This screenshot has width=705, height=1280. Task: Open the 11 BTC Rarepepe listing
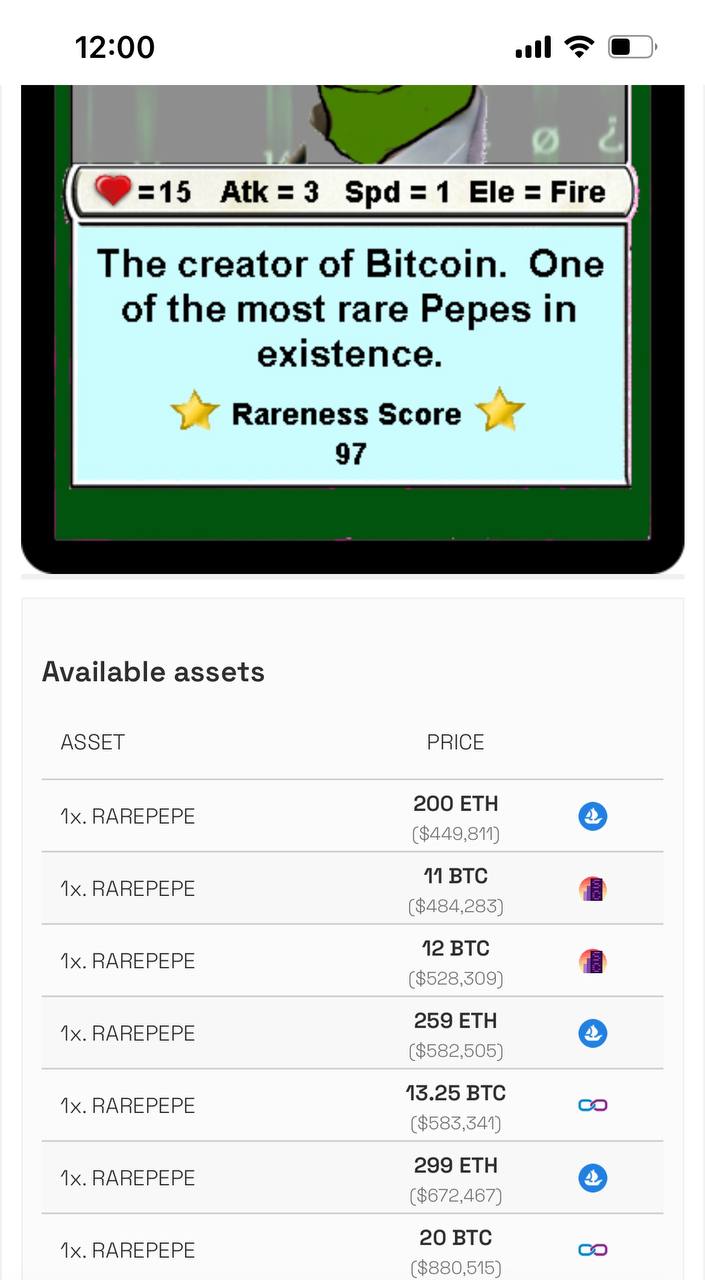352,888
